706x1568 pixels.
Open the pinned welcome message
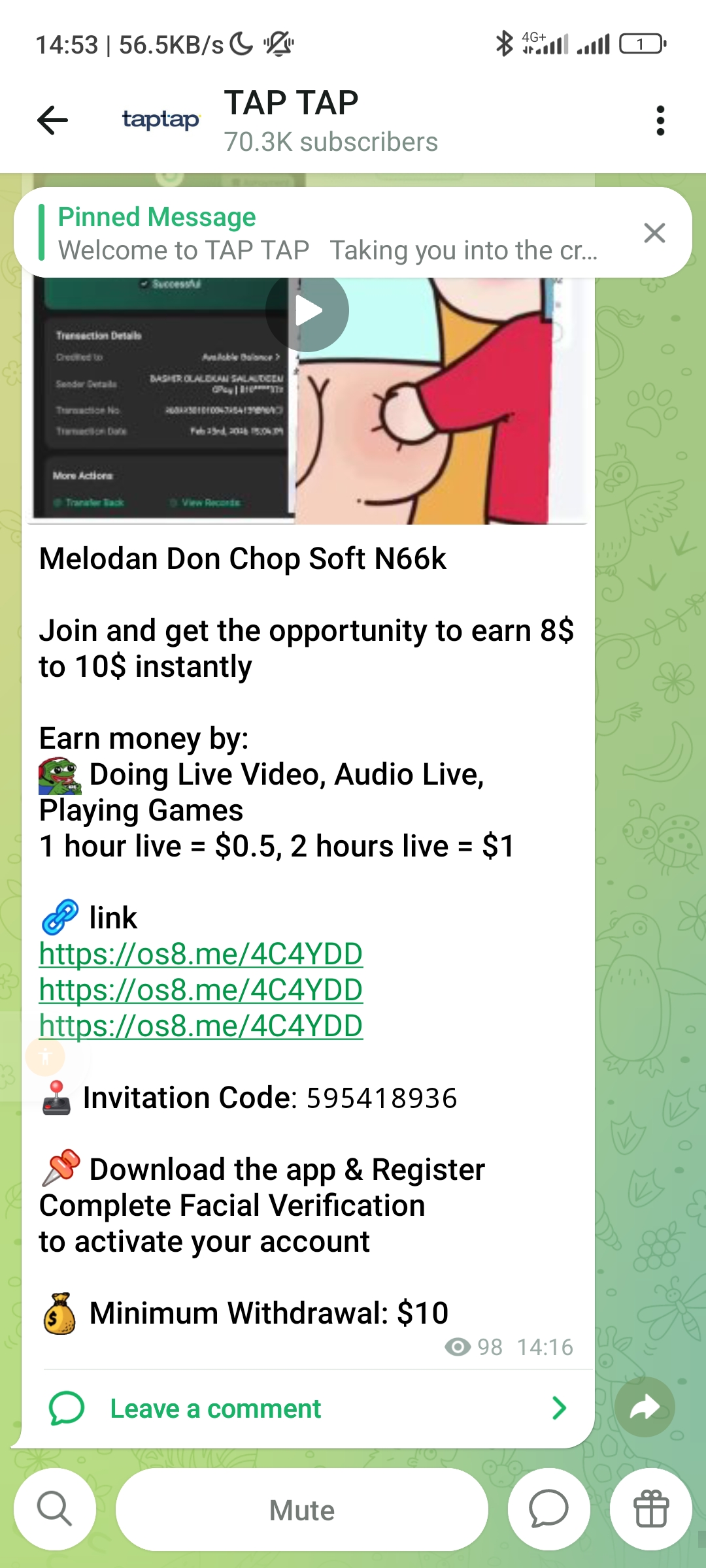(327, 234)
